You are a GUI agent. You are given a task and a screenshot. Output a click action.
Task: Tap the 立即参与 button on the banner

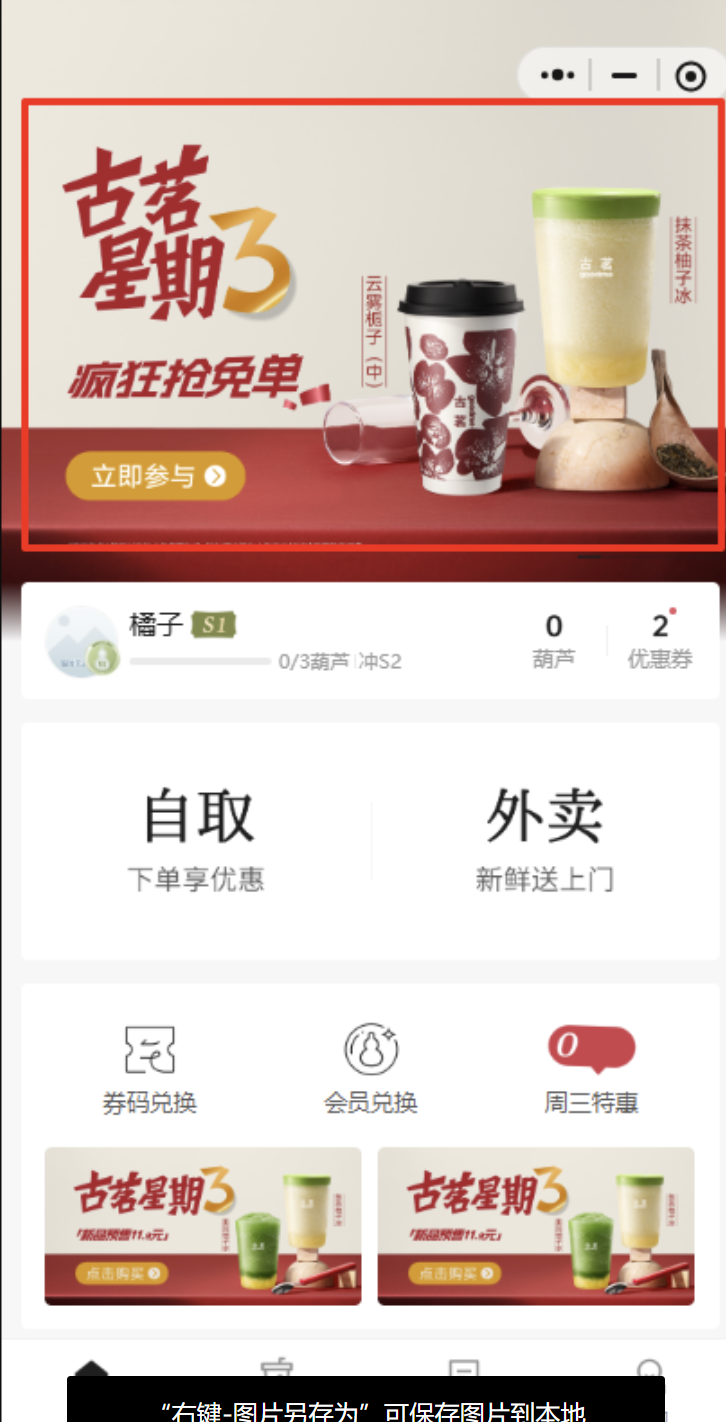coord(155,476)
